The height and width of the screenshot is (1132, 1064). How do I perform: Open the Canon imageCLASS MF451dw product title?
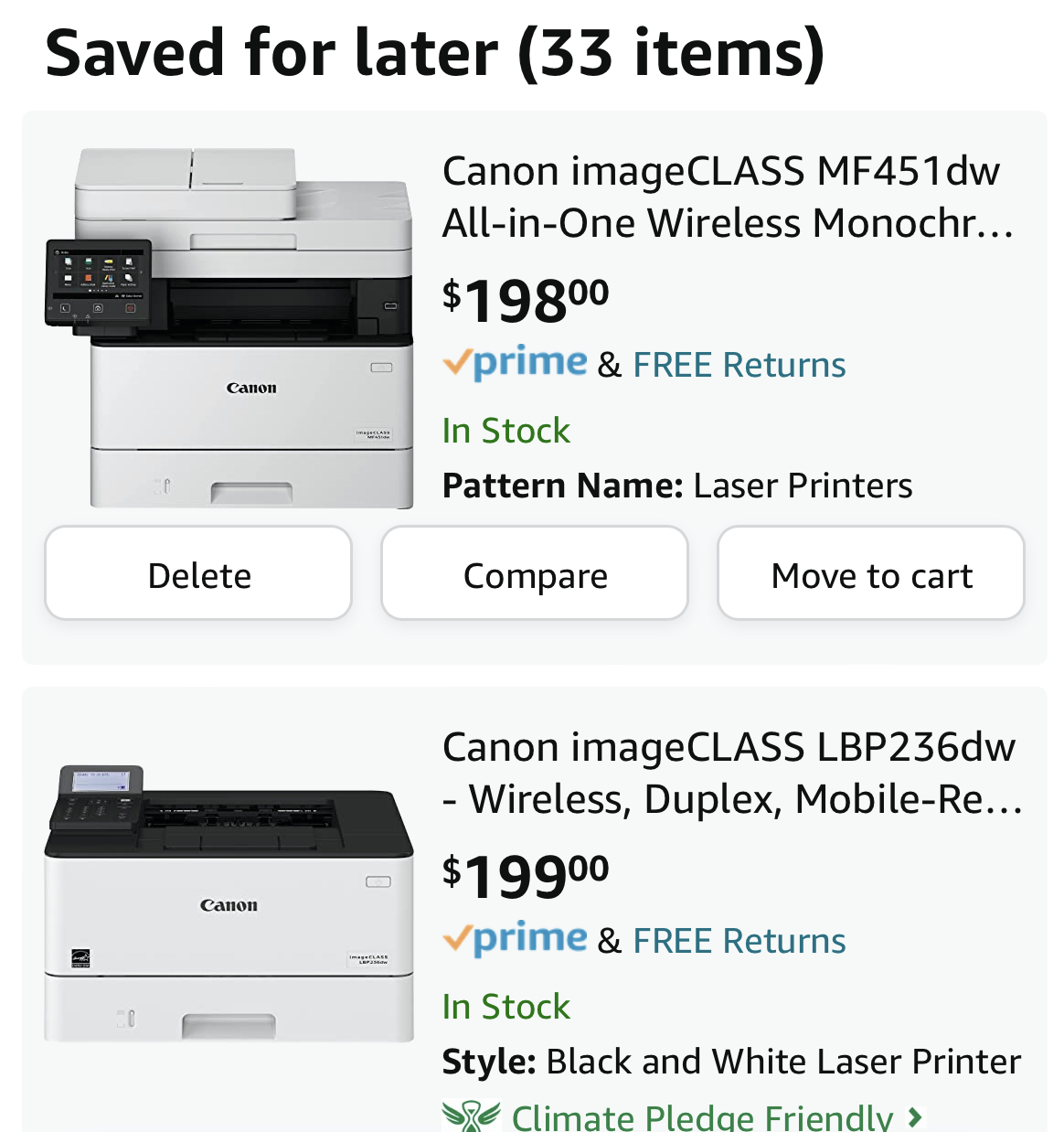(x=728, y=198)
